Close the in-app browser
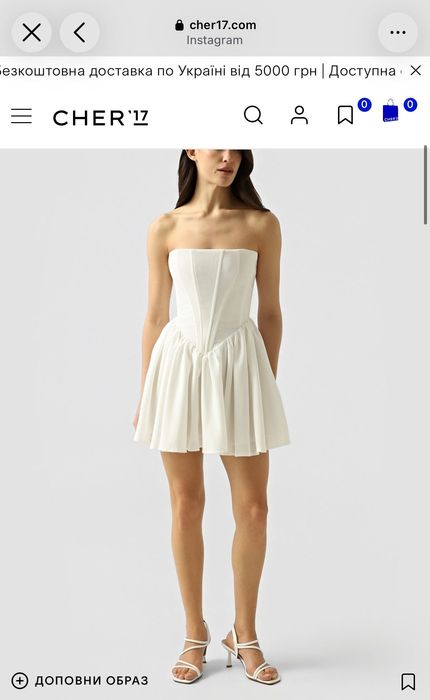Viewport: 430px width, 700px height. (x=31, y=33)
